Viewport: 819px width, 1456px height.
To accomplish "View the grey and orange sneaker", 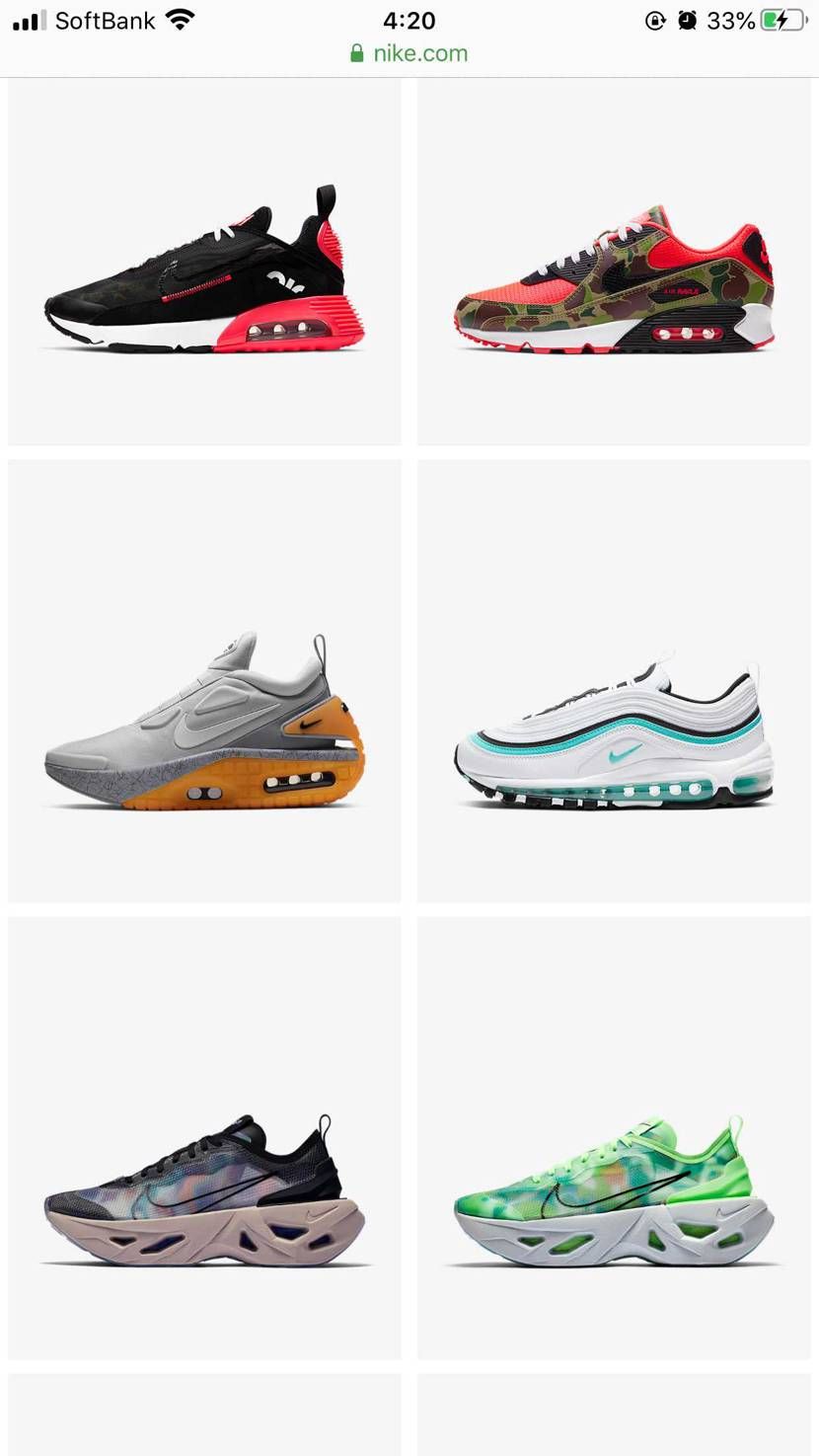I will point(204,721).
